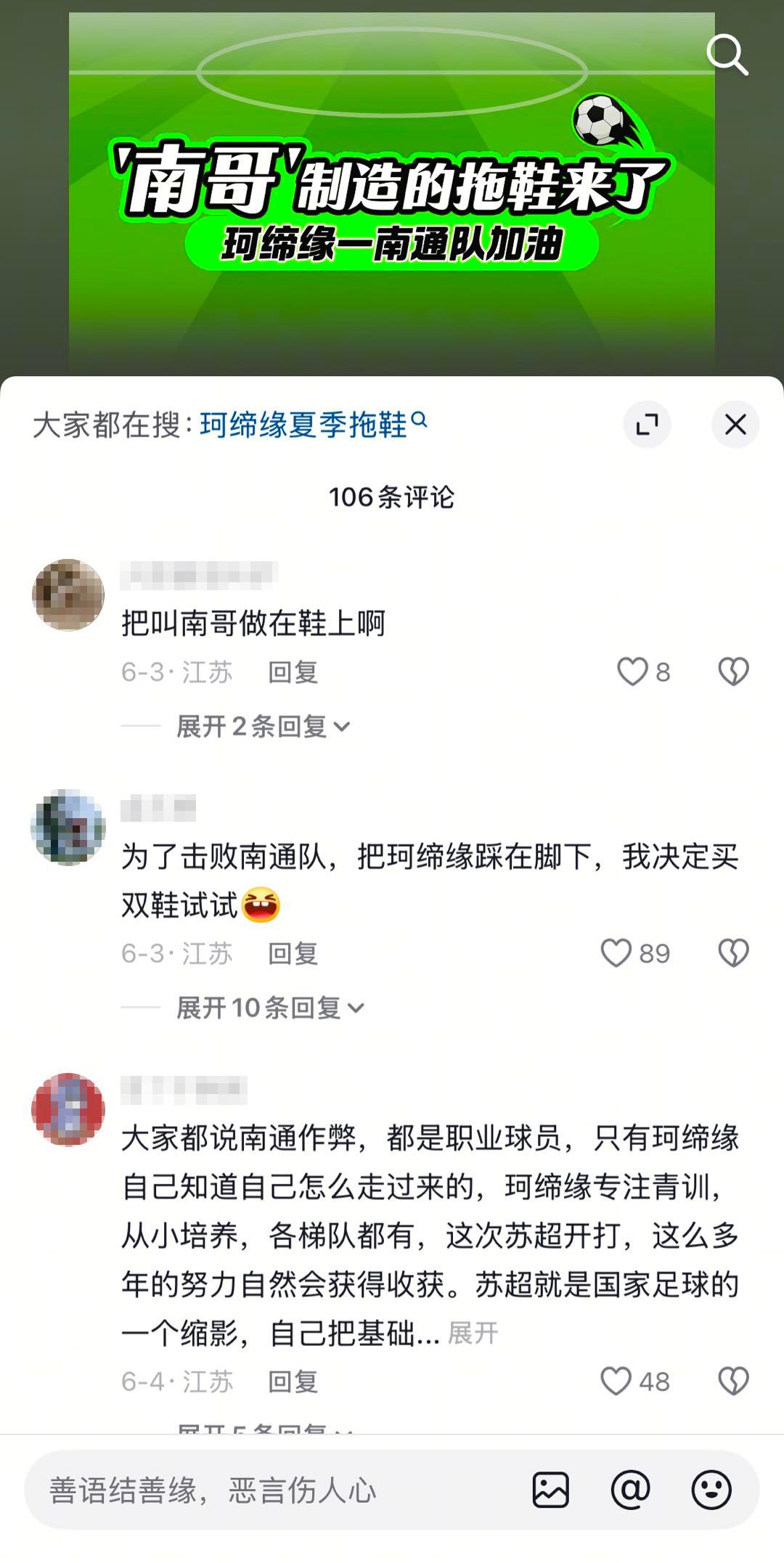Screen dimensions: 784x1563
Task: Expand 10 replies under second comment
Action: click(x=270, y=1008)
